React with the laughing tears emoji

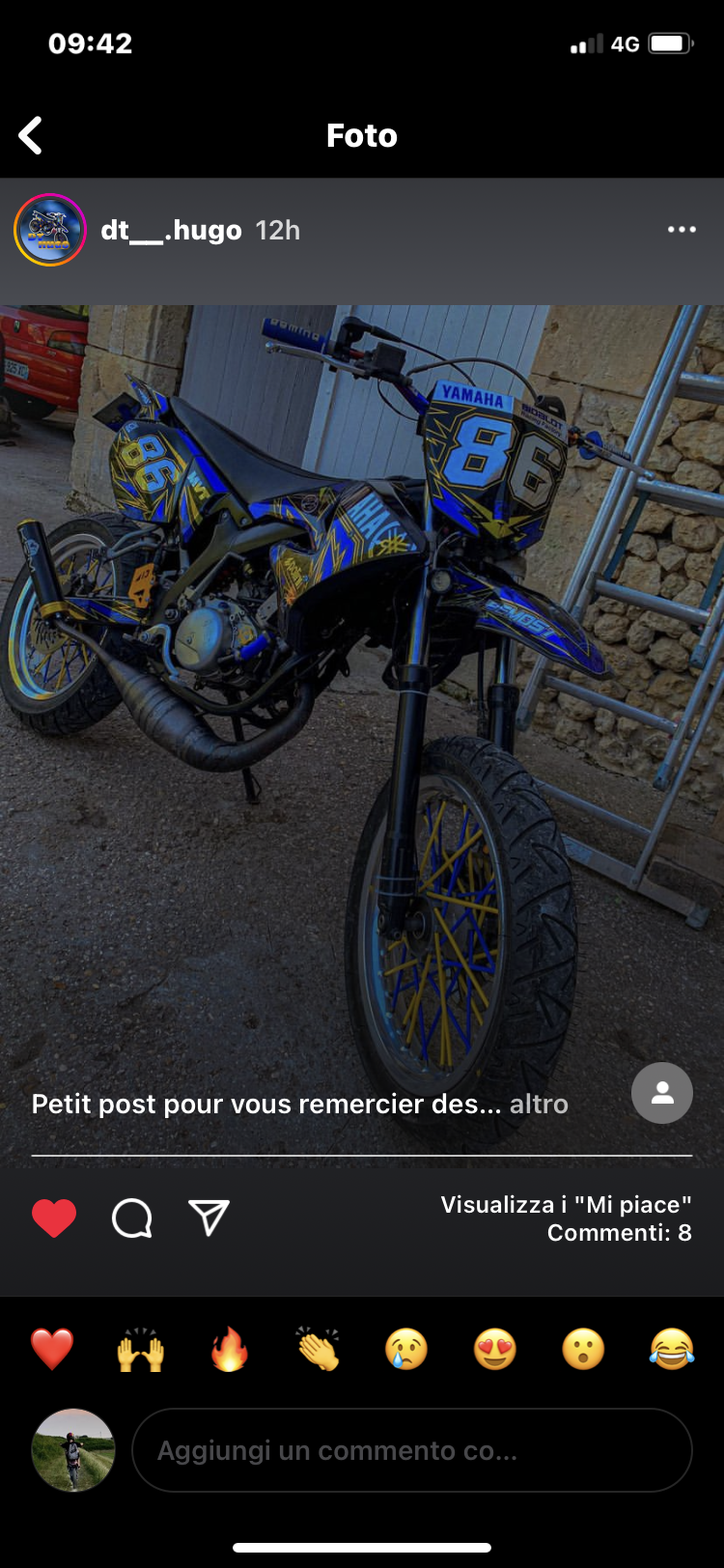pyautogui.click(x=672, y=1349)
